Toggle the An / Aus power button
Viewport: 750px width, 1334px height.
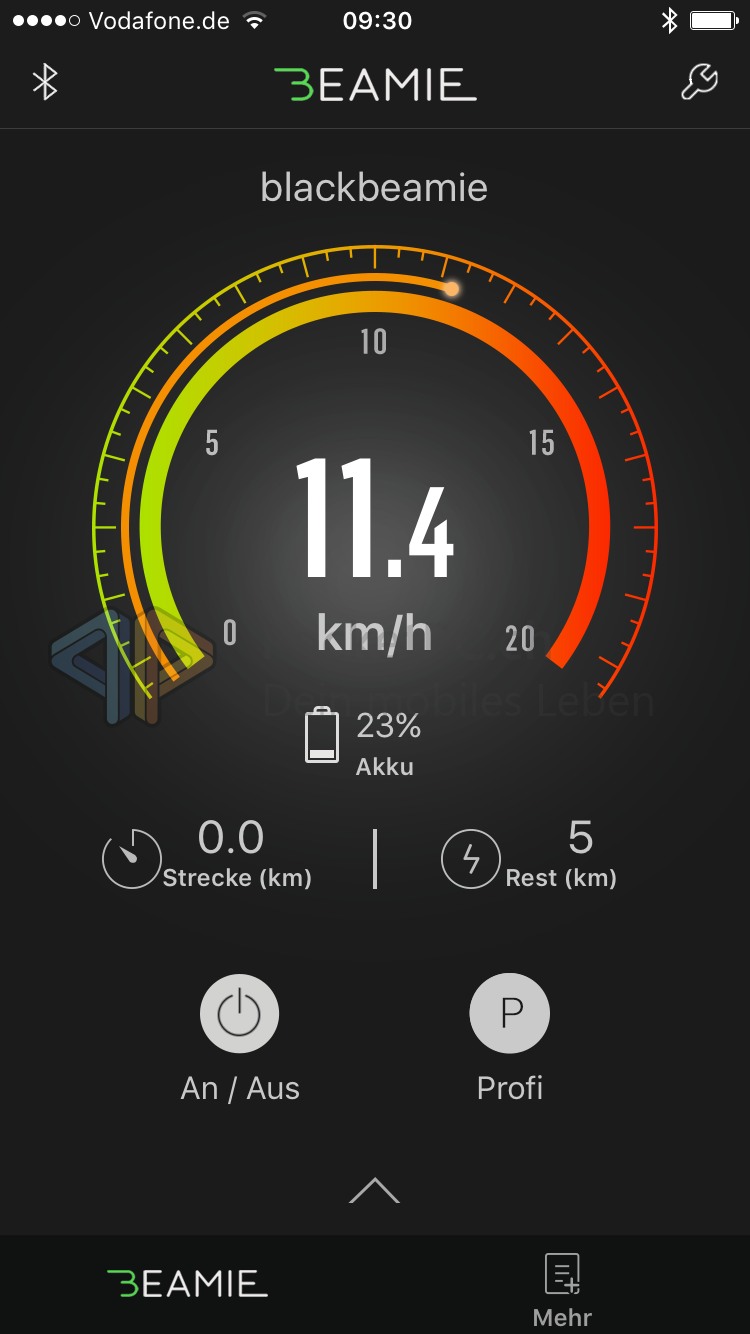239,1014
